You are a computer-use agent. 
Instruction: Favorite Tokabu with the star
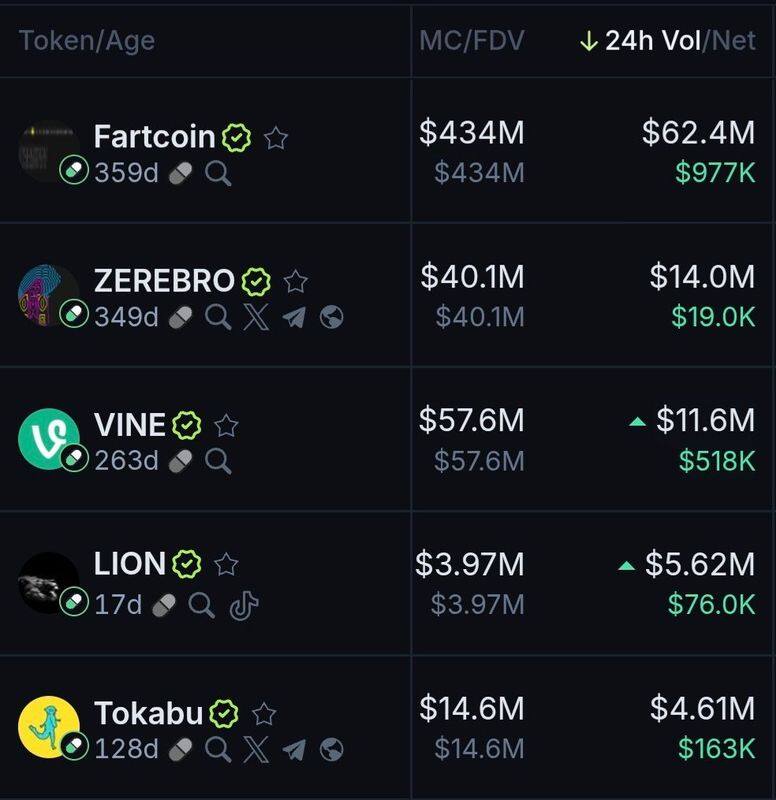264,714
